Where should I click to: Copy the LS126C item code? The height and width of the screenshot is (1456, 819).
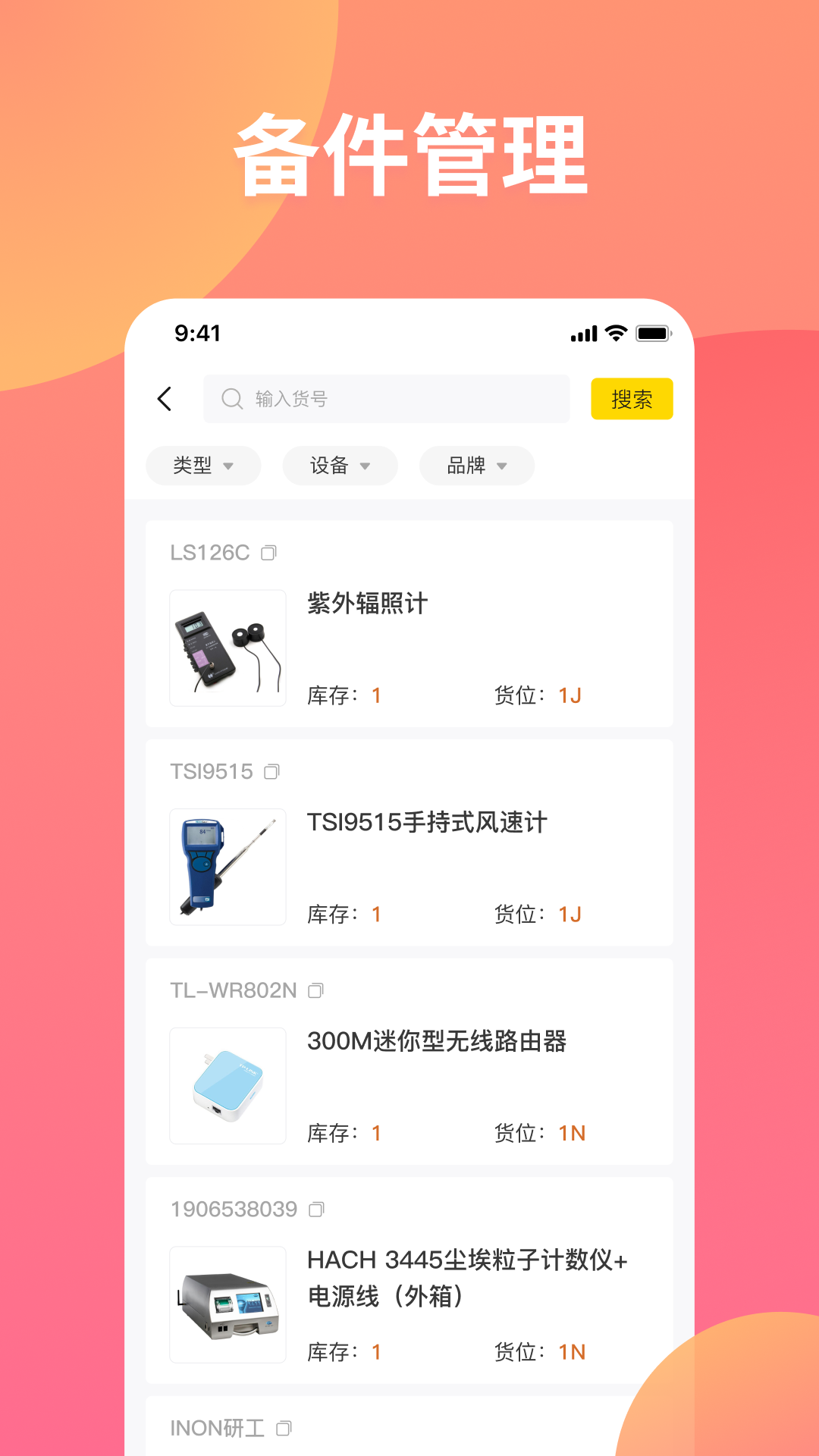point(269,553)
